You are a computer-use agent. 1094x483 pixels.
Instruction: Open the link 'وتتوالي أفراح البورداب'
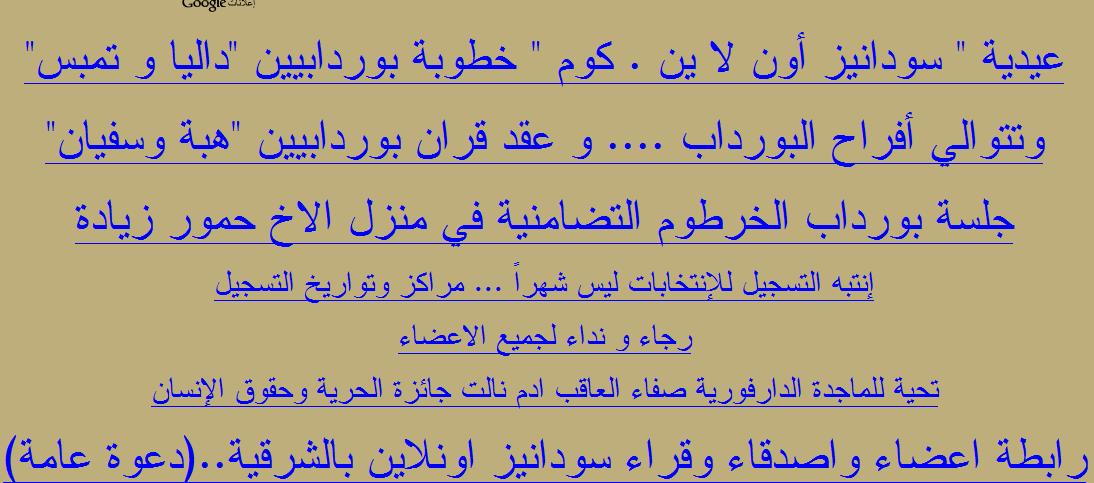(546, 144)
